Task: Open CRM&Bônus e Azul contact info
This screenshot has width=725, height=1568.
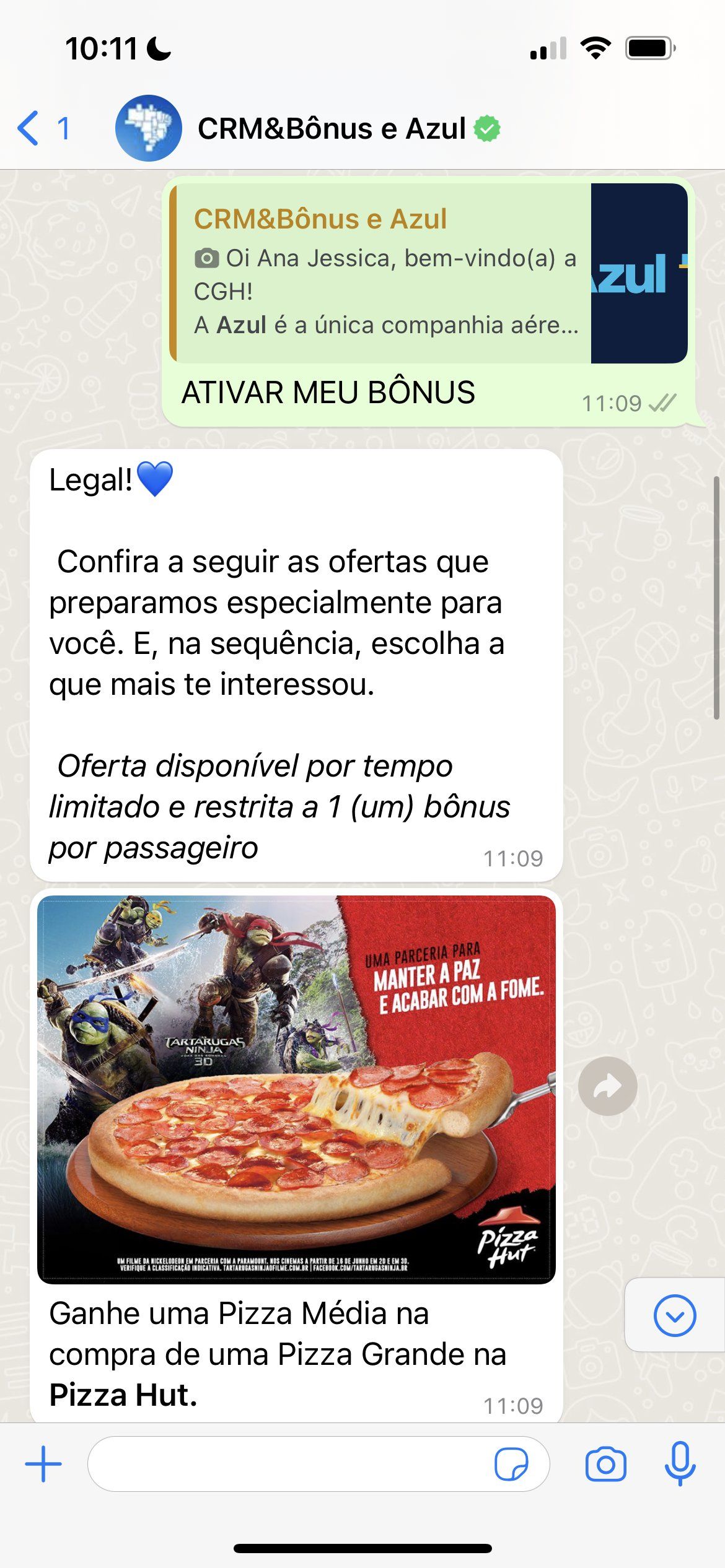Action: pos(331,129)
